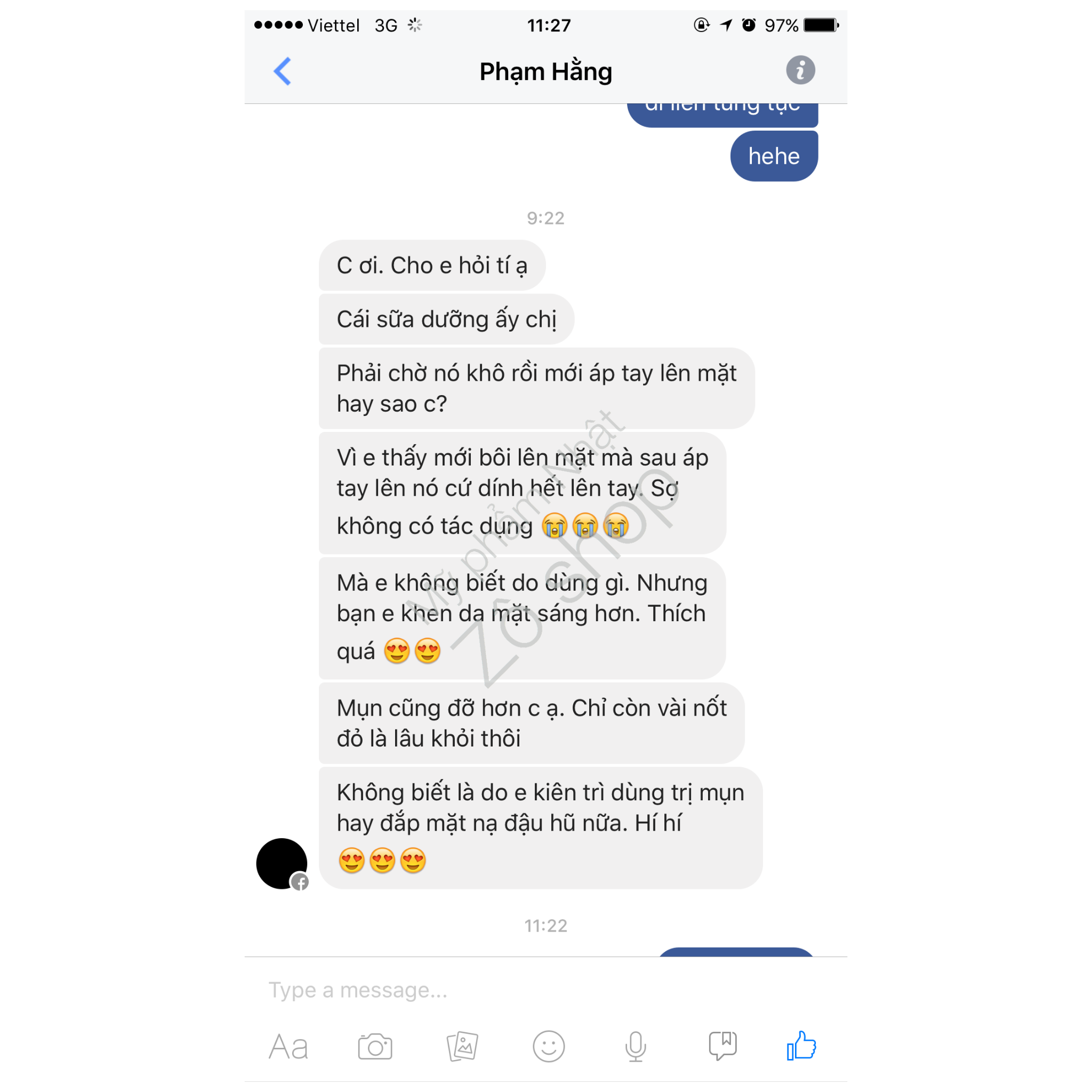The image size is (1092, 1092).
Task: Open the photo gallery picker
Action: pyautogui.click(x=462, y=1046)
